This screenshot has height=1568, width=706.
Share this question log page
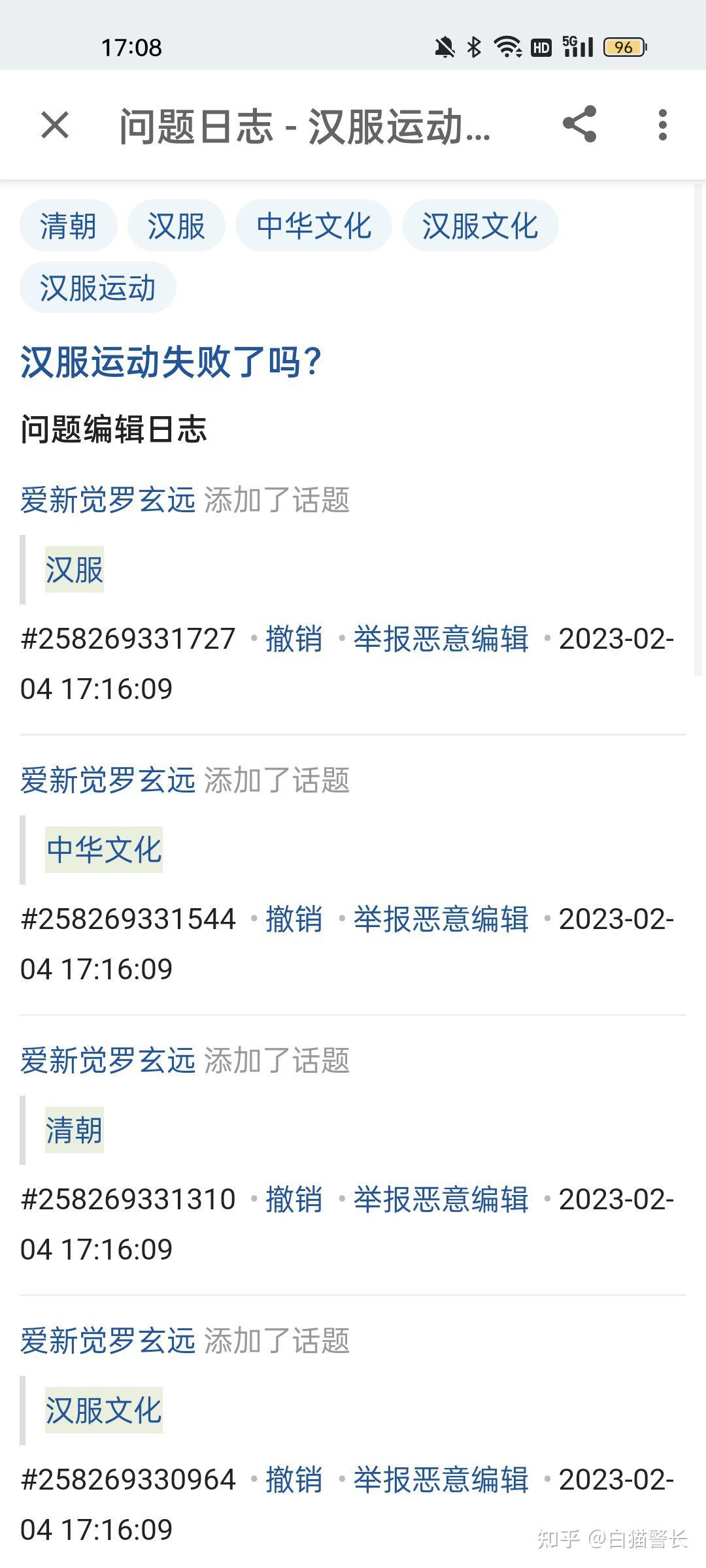pyautogui.click(x=580, y=124)
